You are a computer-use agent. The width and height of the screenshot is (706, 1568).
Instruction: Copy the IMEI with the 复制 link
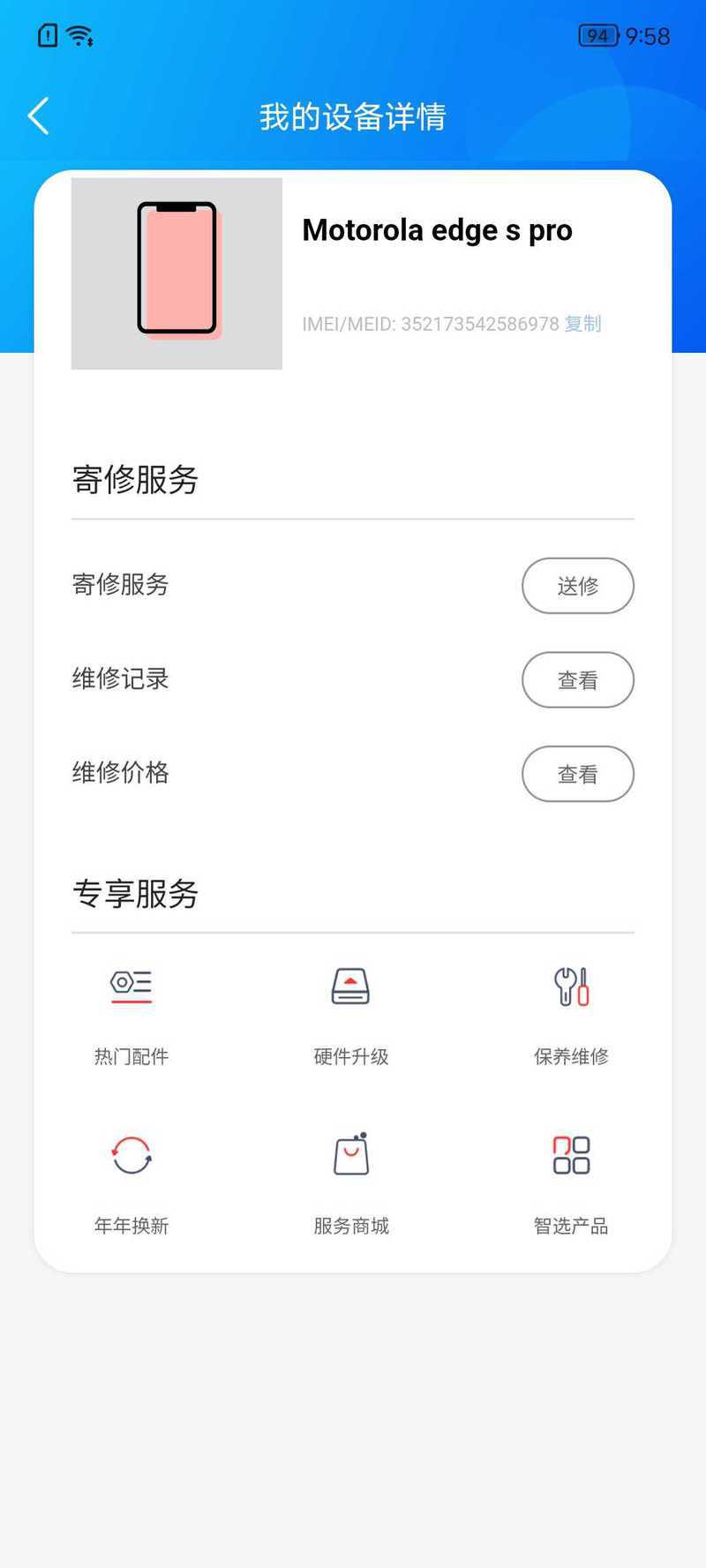pyautogui.click(x=582, y=324)
